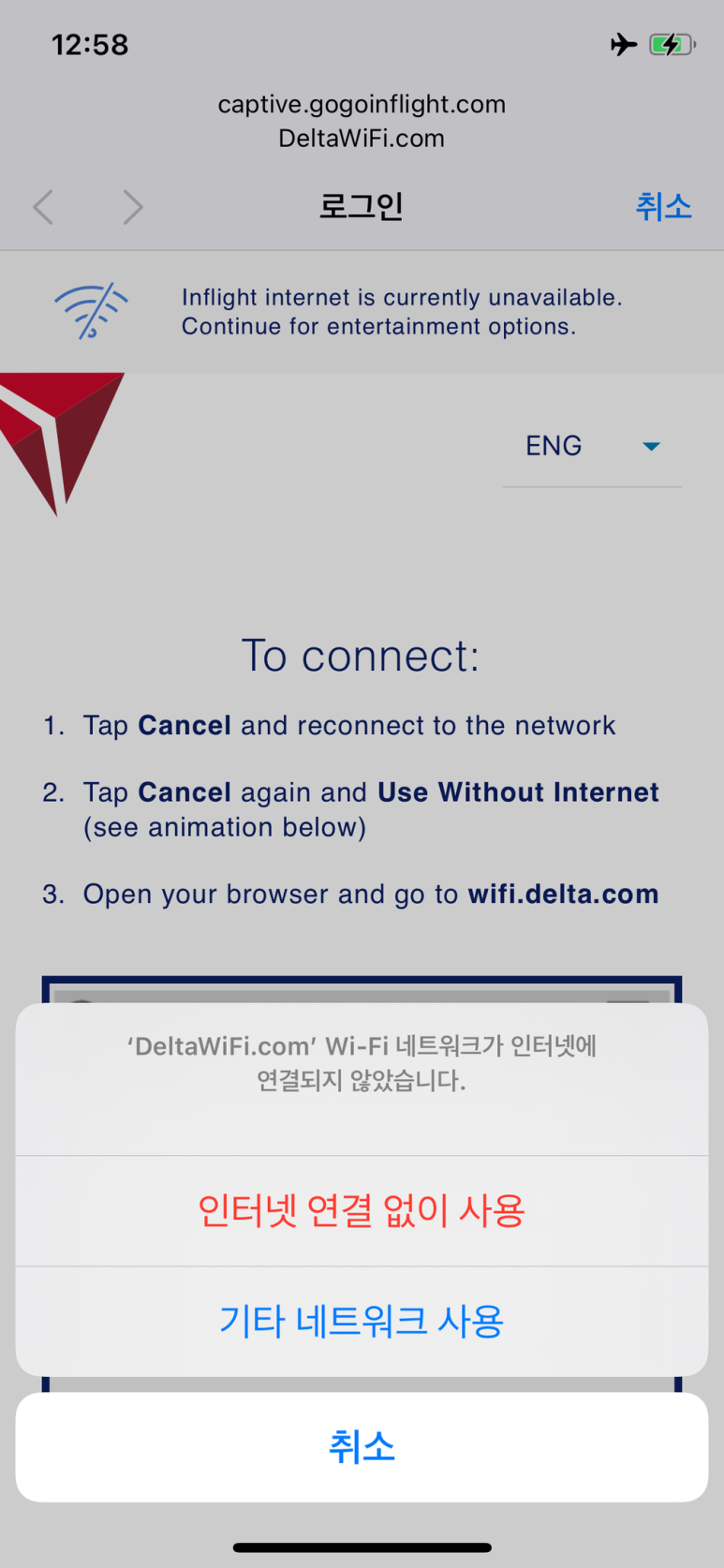Tap 취소 in the top navigation bar
724x1568 pixels.
coord(664,207)
